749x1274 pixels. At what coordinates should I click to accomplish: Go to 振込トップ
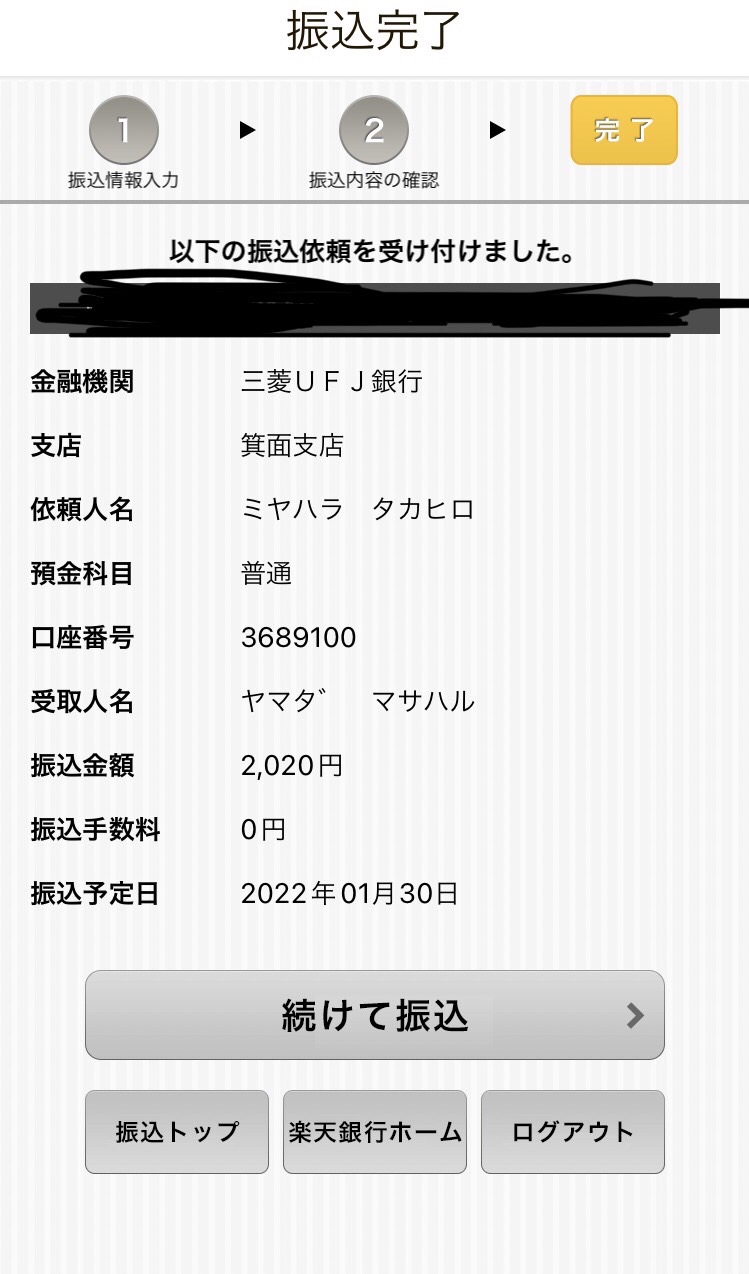click(x=177, y=1132)
